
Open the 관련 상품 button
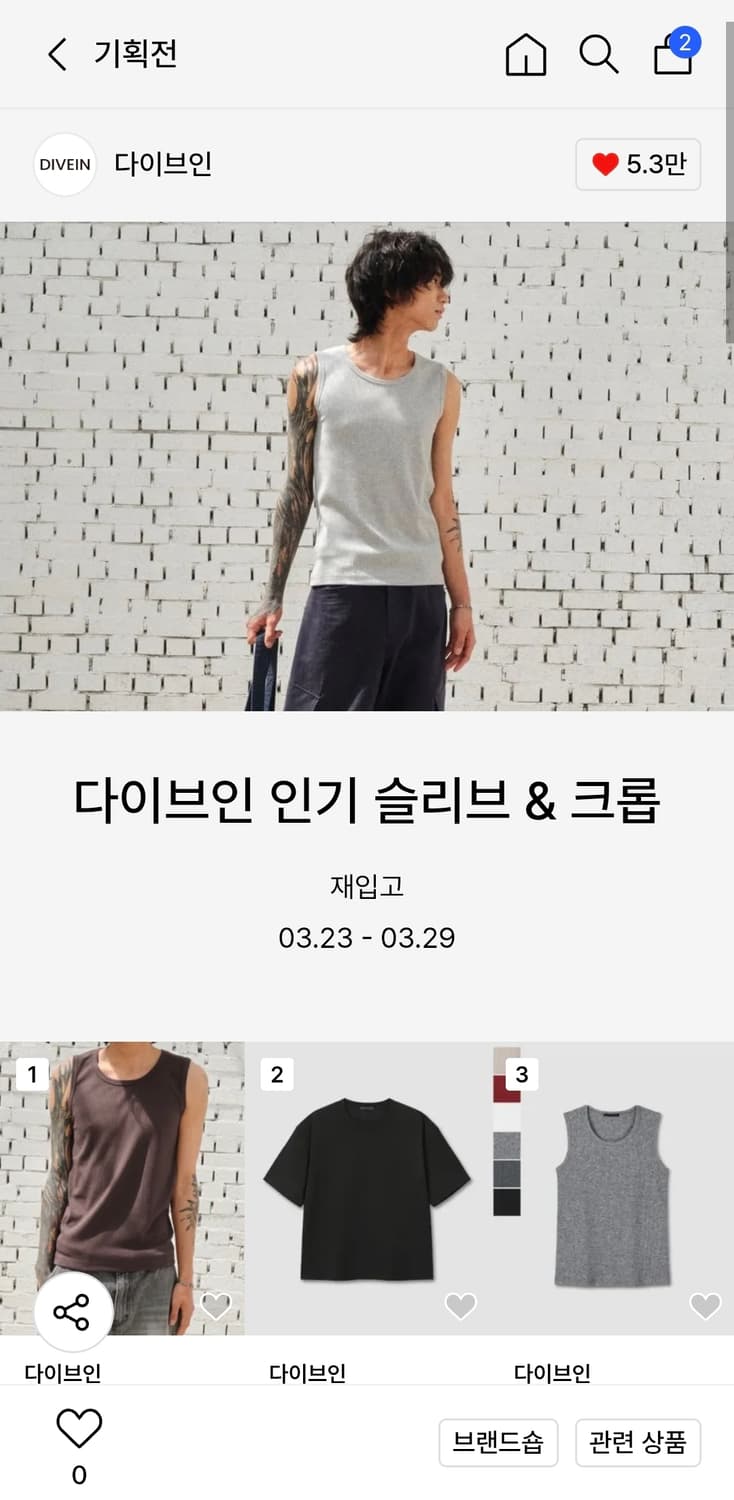pos(638,1442)
